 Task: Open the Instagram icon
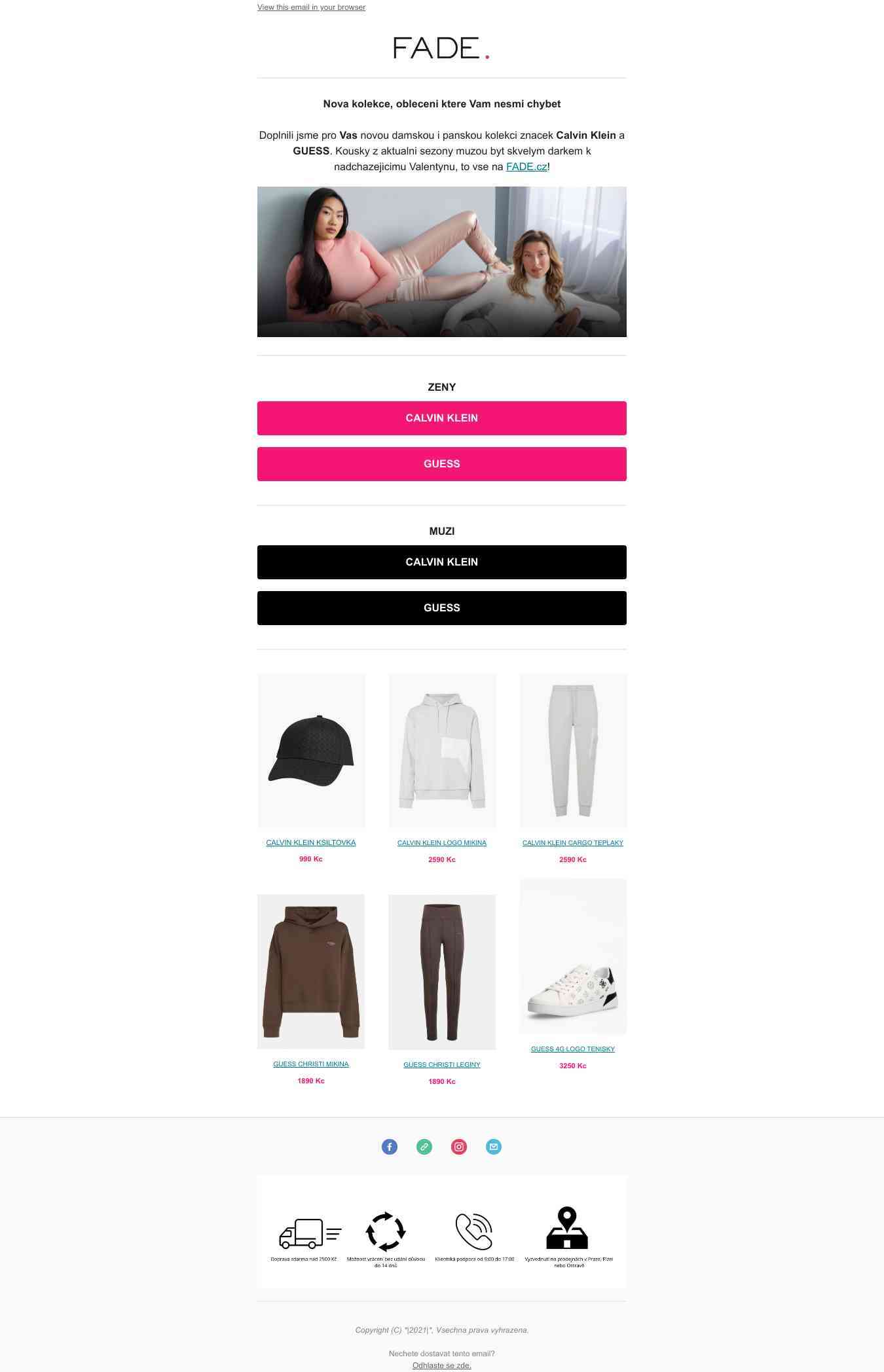459,1146
